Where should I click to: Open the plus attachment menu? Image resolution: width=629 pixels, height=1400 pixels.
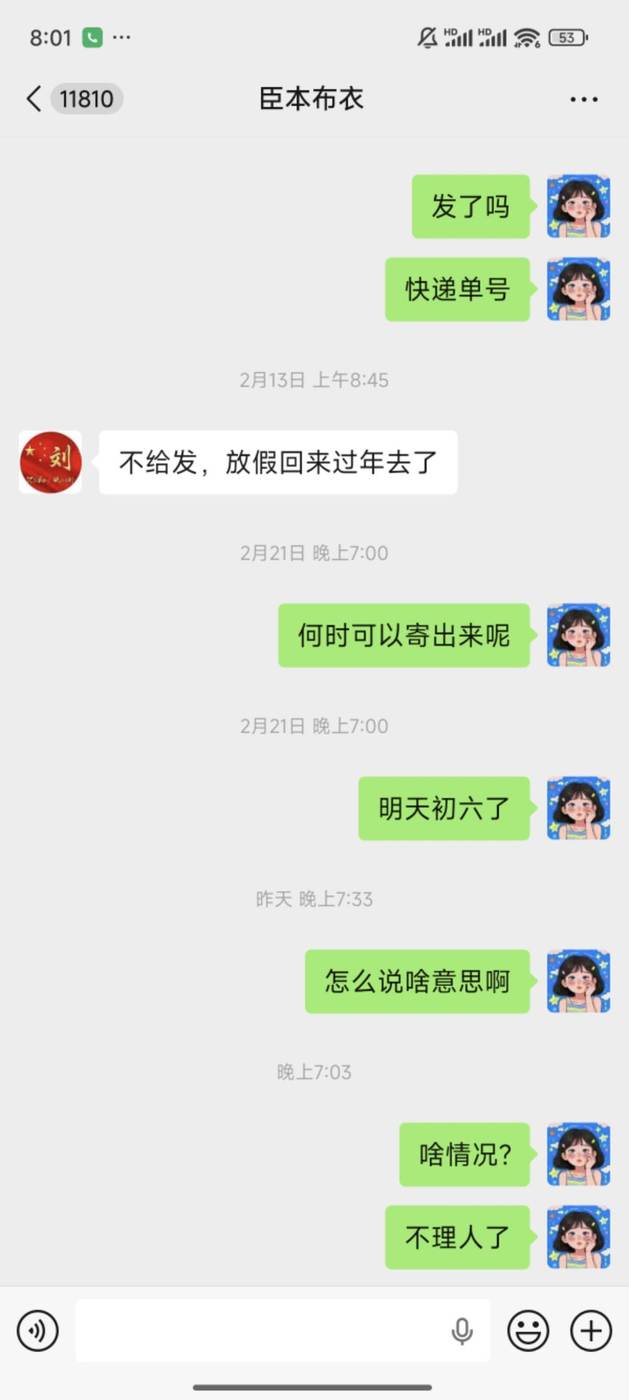(x=590, y=1331)
